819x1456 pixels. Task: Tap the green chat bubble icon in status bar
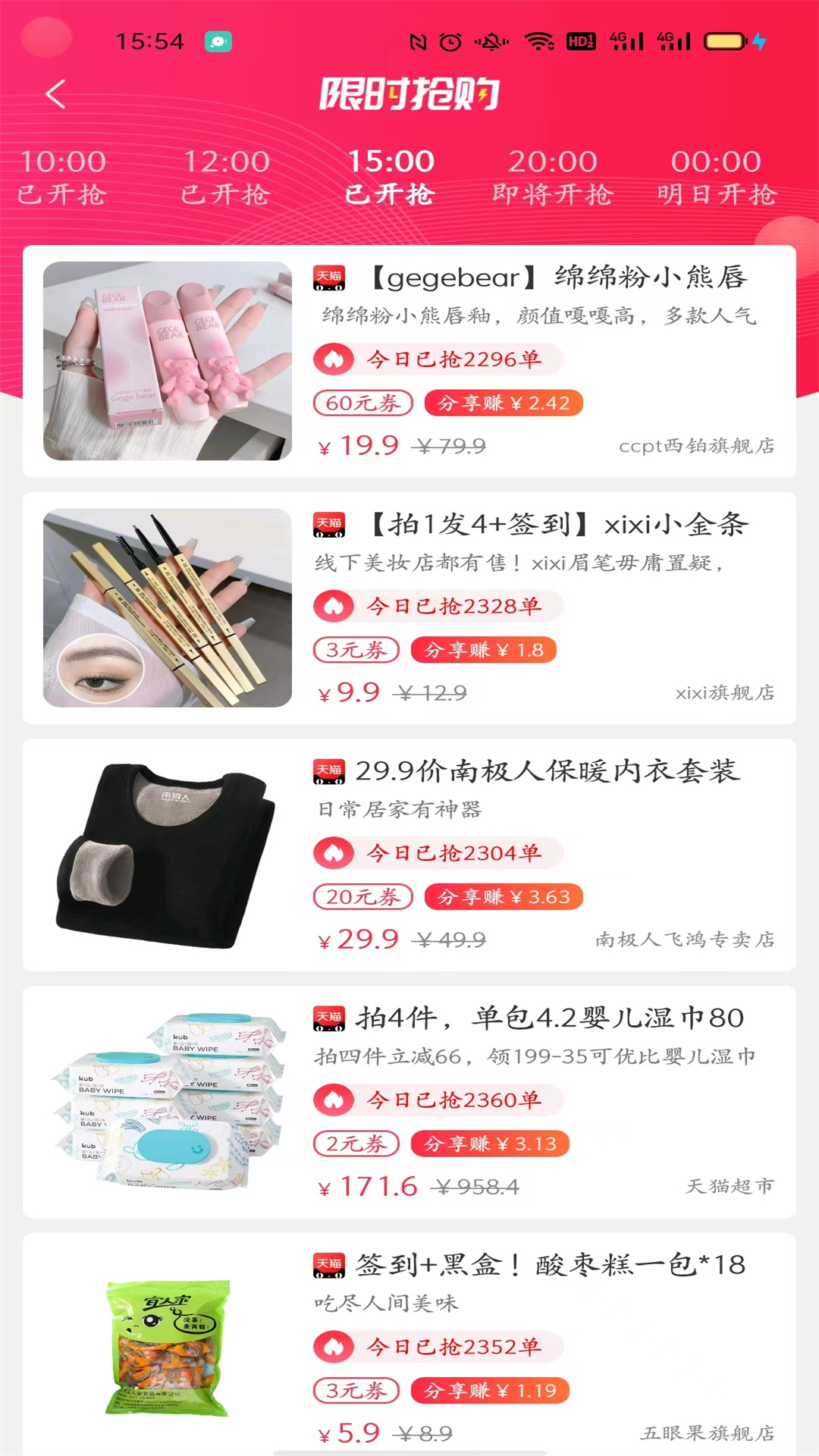point(218,42)
